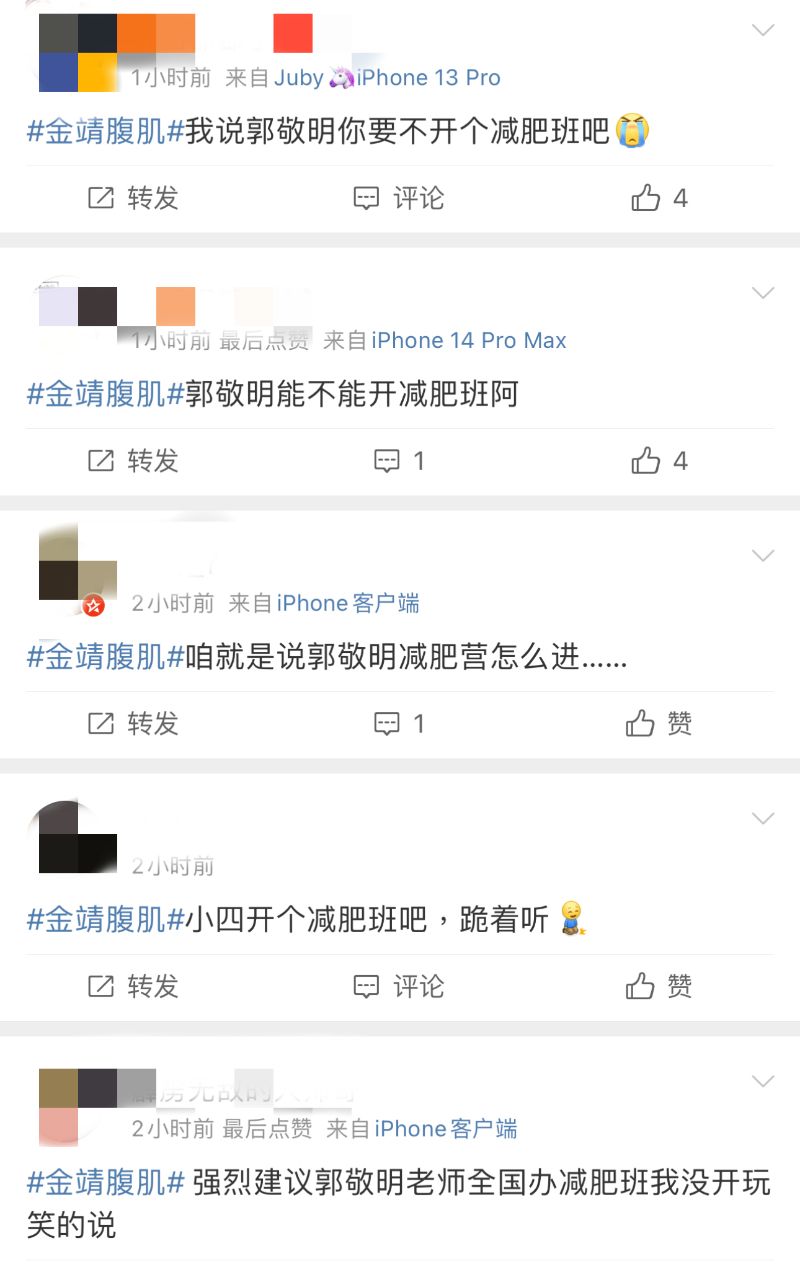Open the #金靖腹肌# hashtag in the 强烈建议郭敬明老师 post
This screenshot has height=1264, width=800.
(x=105, y=1182)
